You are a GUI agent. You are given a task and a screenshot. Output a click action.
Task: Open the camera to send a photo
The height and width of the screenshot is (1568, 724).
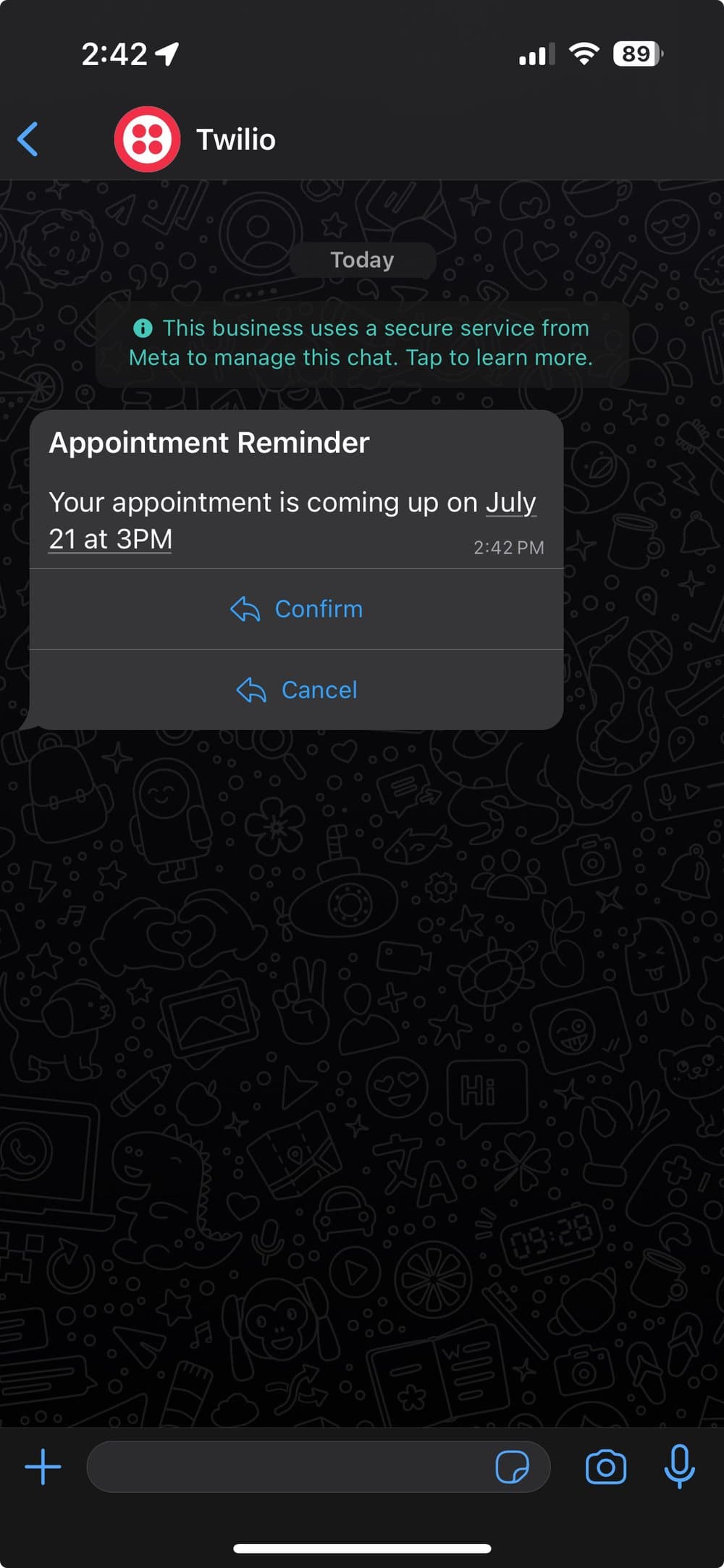(x=606, y=1466)
